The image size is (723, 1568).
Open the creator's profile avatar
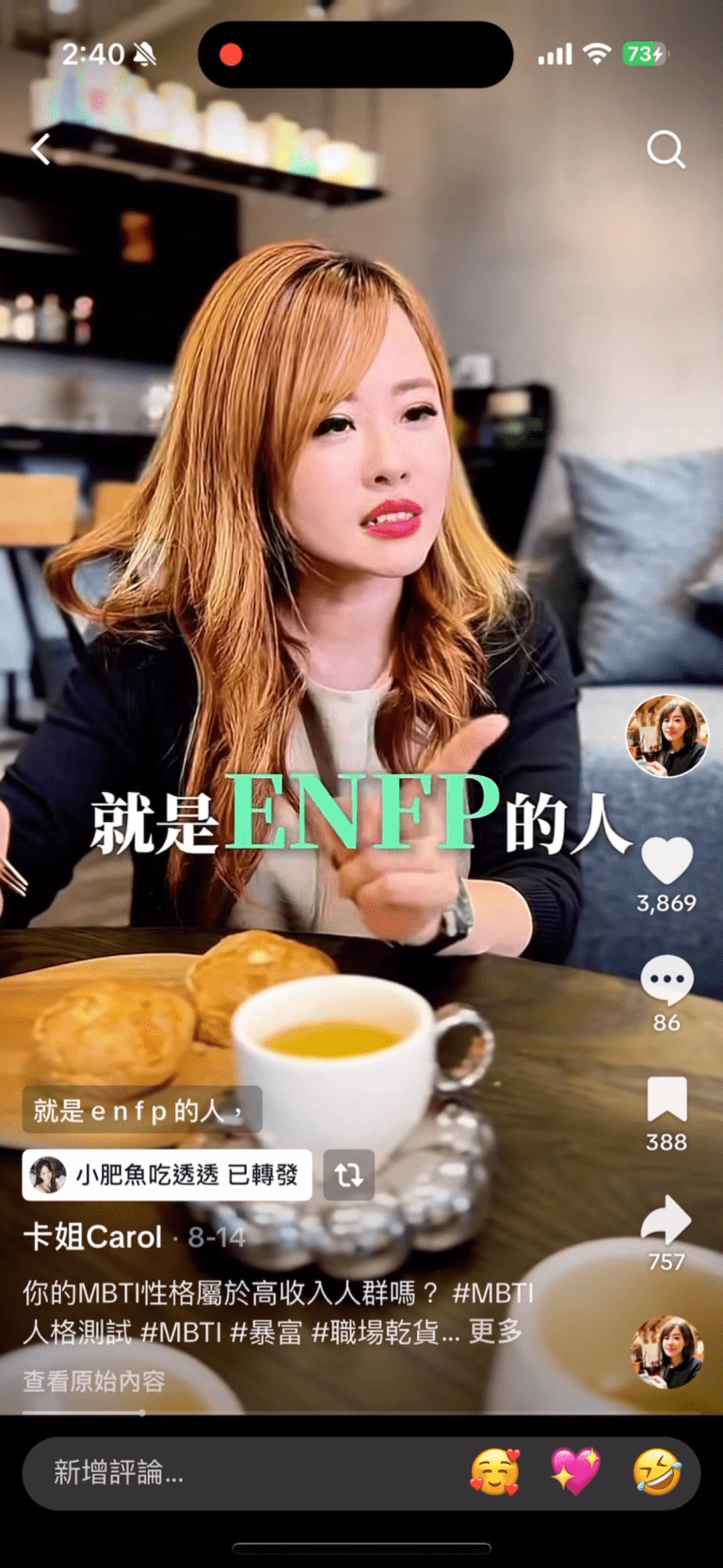tap(667, 736)
